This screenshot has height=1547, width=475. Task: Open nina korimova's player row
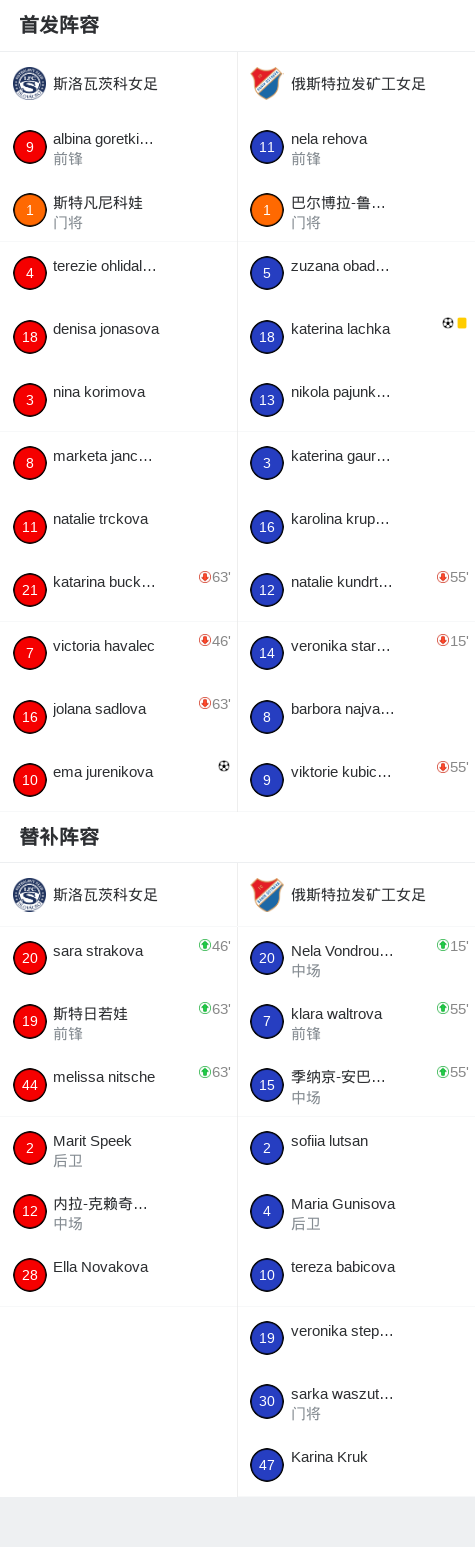(118, 400)
